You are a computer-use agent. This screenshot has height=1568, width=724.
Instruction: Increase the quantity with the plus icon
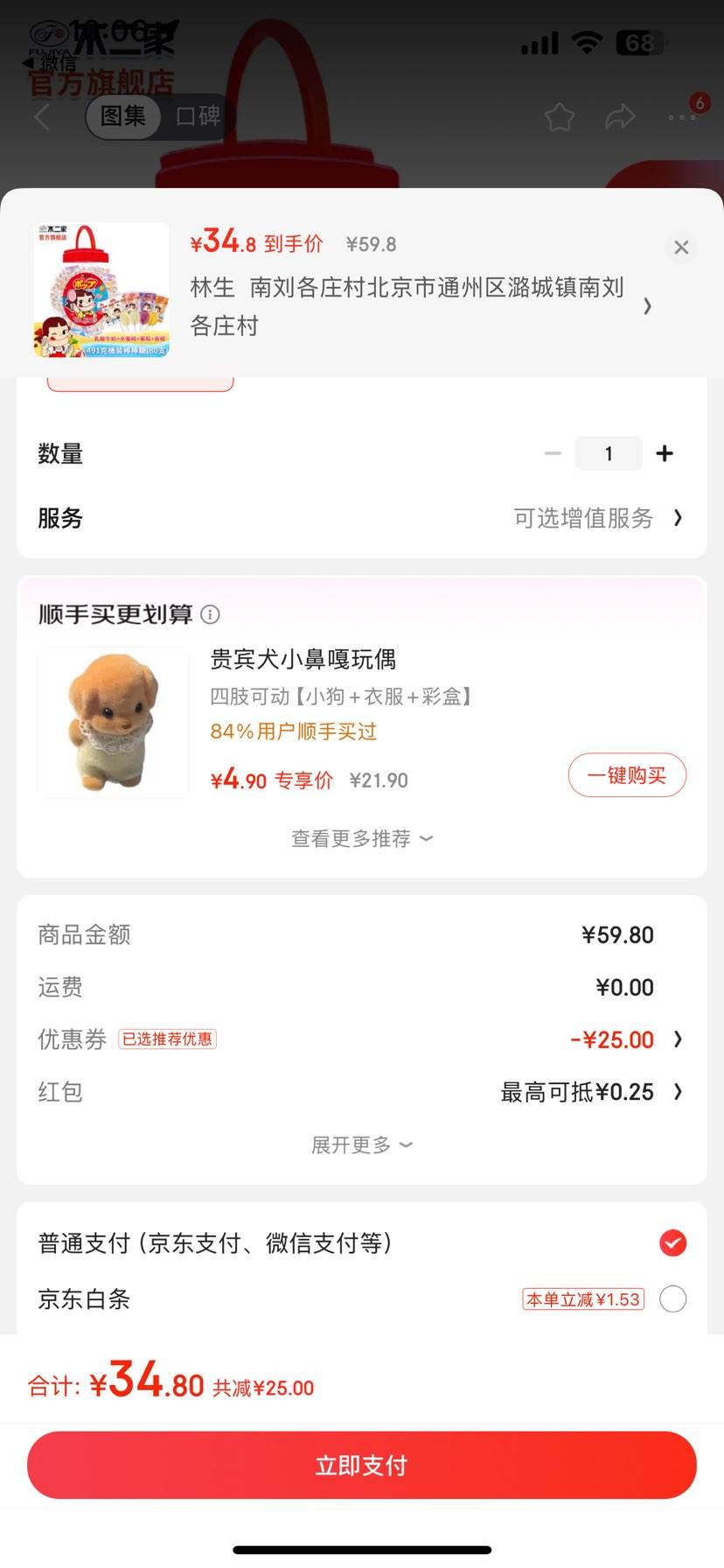click(665, 453)
